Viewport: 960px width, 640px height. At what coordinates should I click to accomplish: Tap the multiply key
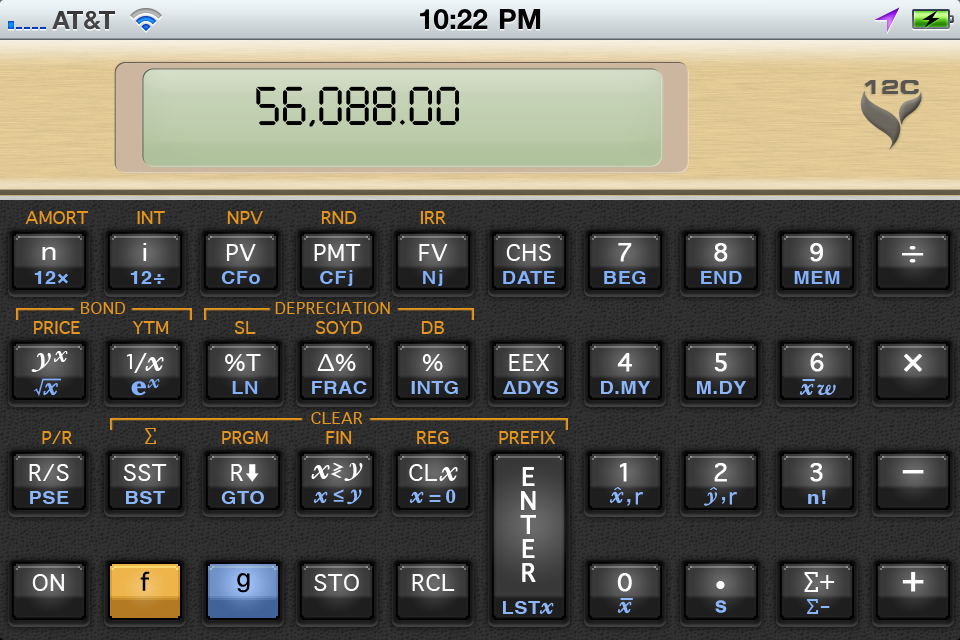[x=912, y=373]
